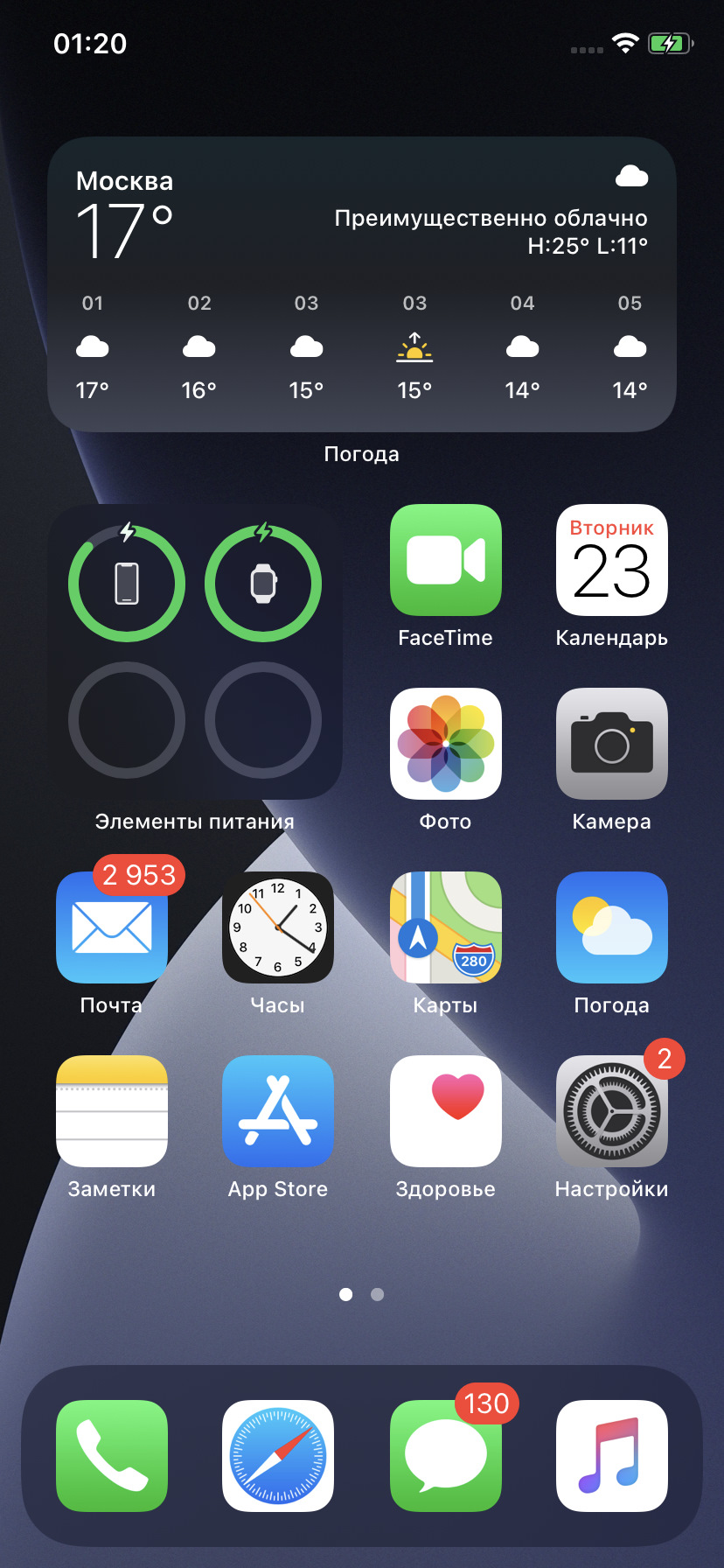
Task: Open the Phone app in the dock
Action: [x=112, y=1456]
